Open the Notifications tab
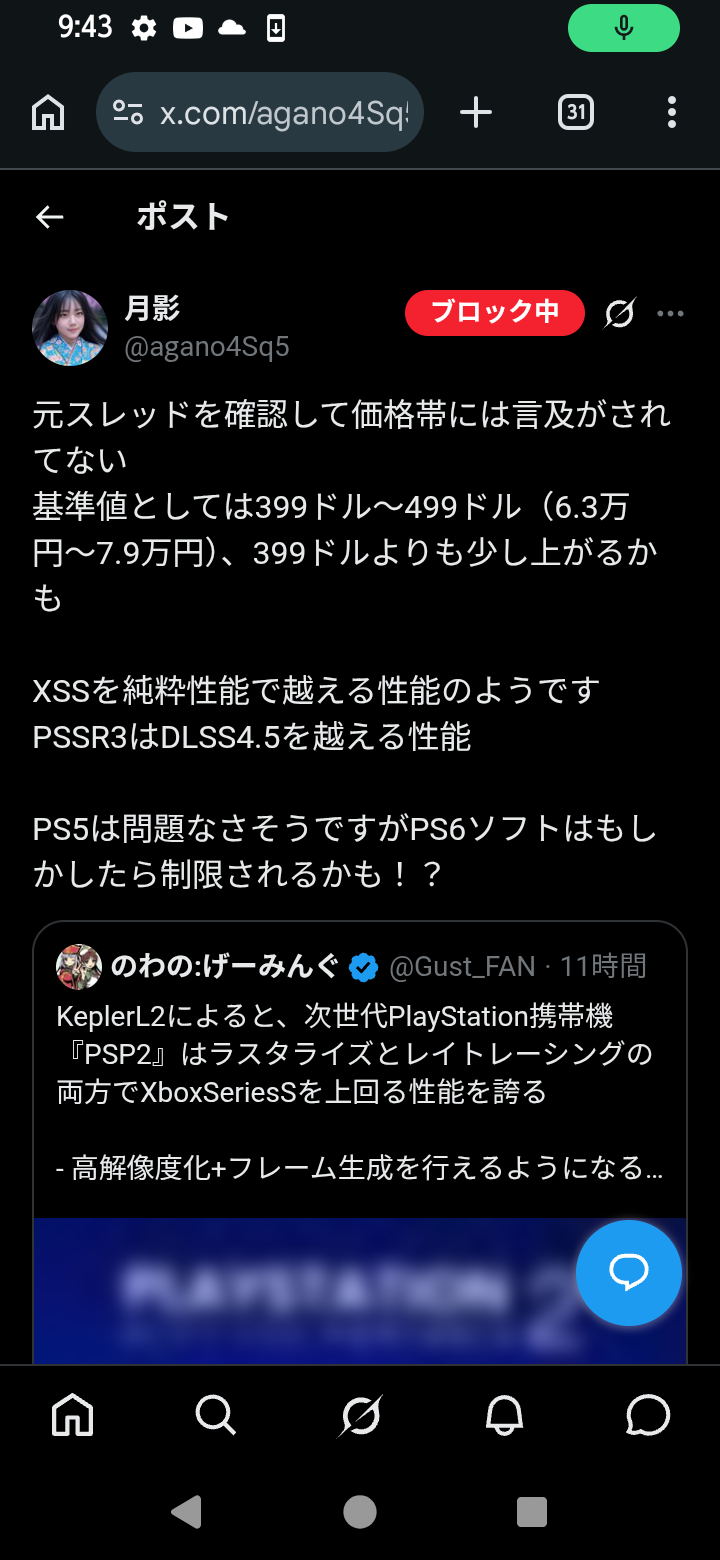This screenshot has width=720, height=1560. coord(504,1415)
